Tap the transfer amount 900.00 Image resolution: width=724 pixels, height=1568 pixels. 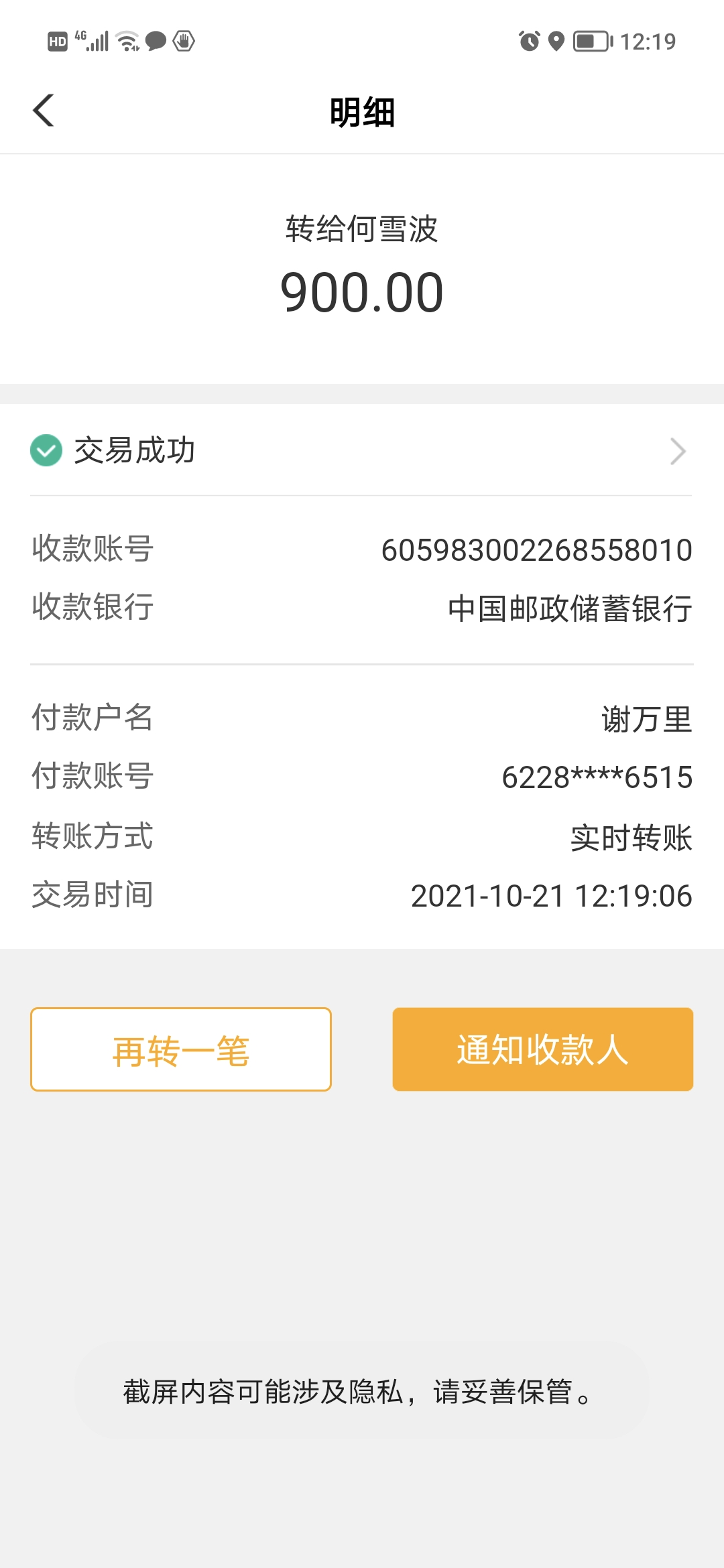[x=362, y=291]
